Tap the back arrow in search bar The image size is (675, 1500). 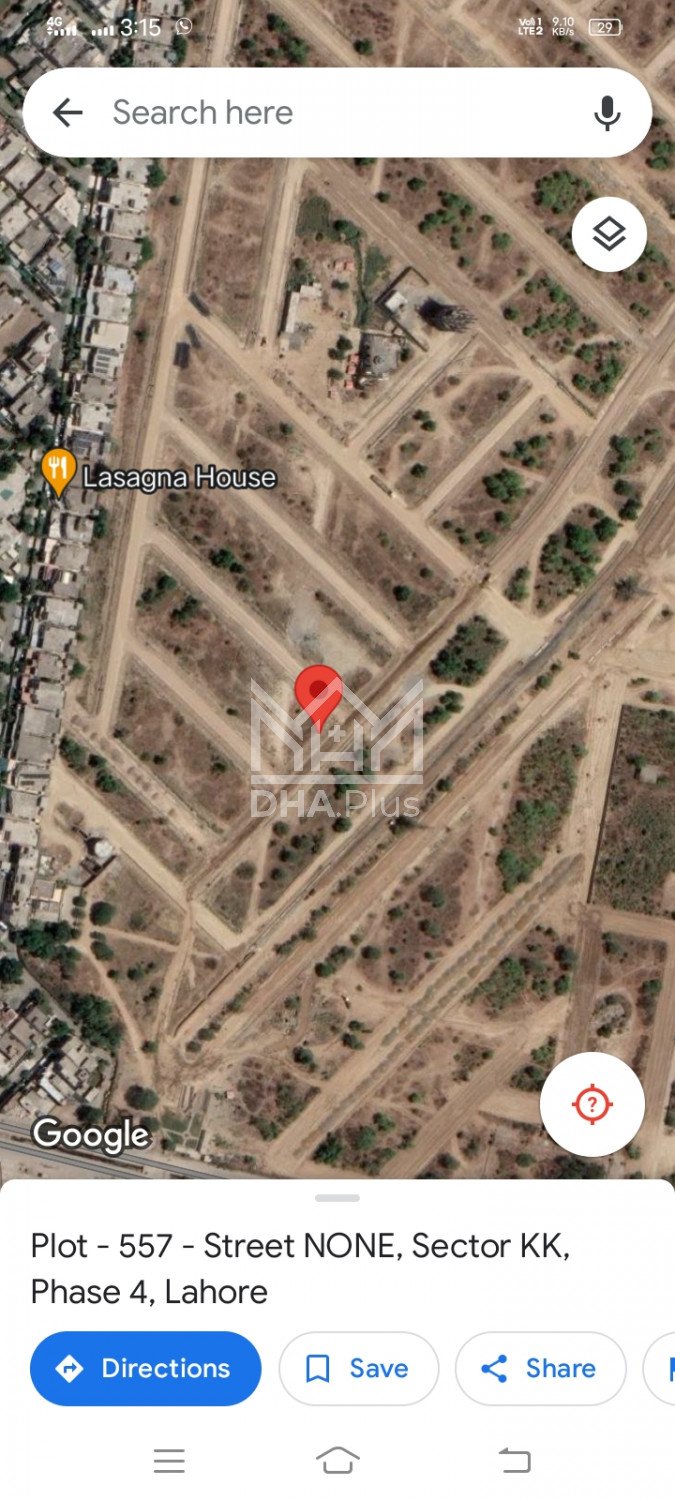click(x=67, y=113)
